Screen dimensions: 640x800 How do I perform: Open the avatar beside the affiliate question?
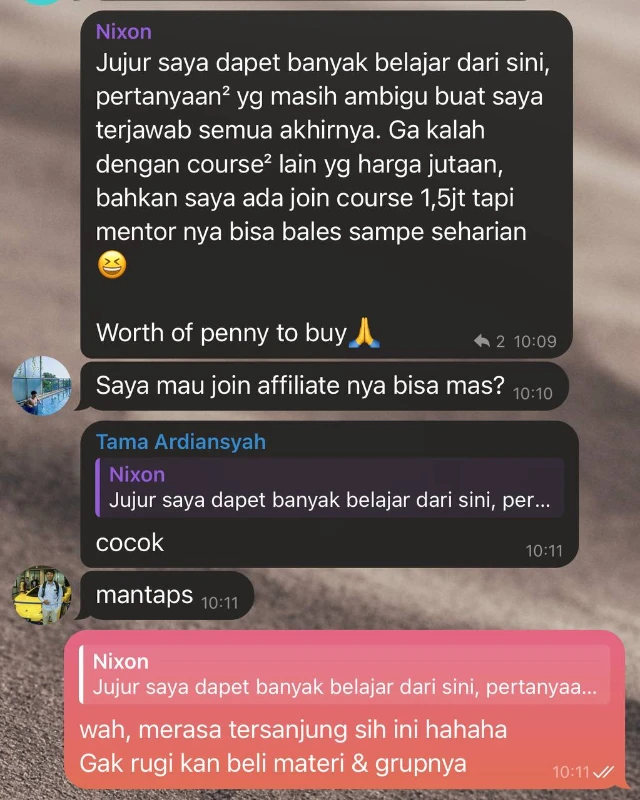[x=42, y=385]
